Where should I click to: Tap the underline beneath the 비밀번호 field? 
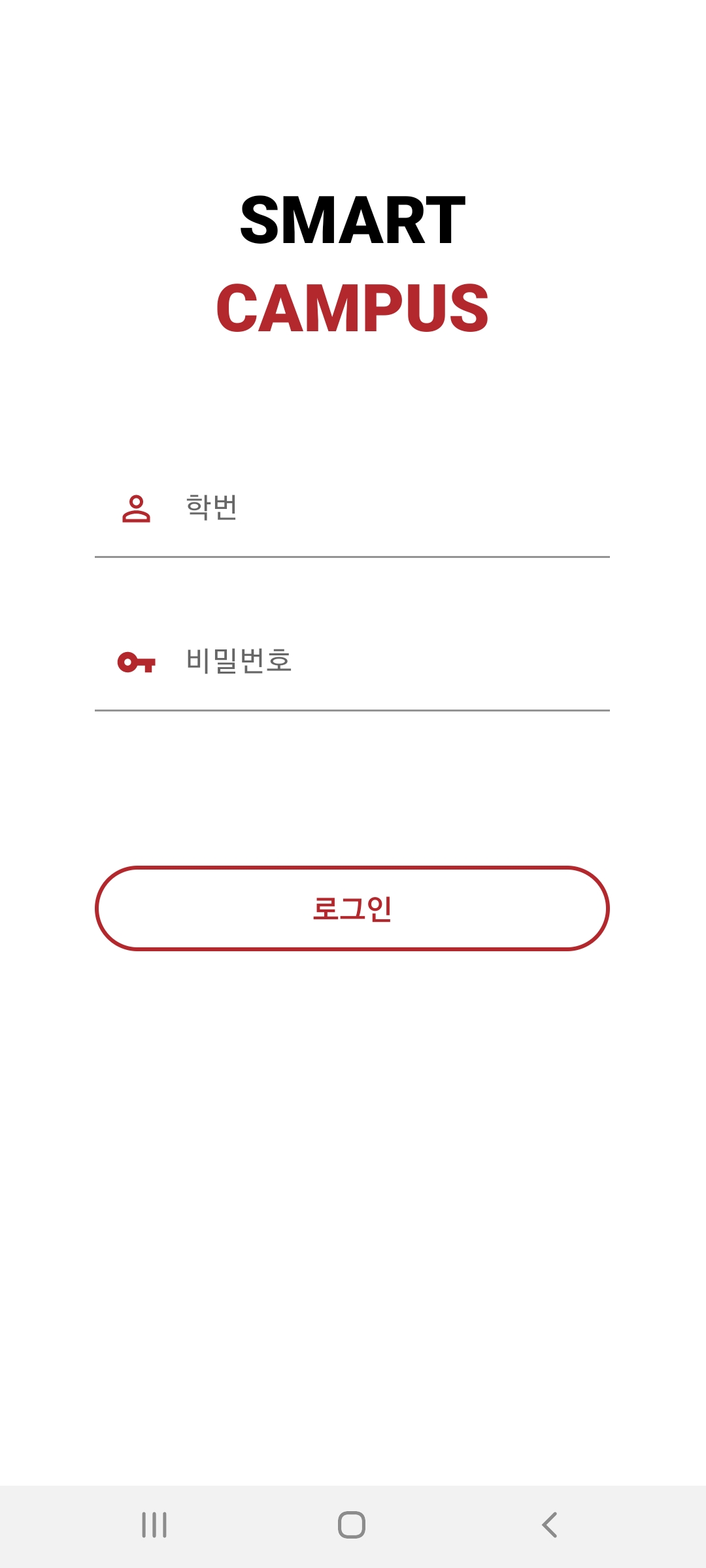[353, 710]
